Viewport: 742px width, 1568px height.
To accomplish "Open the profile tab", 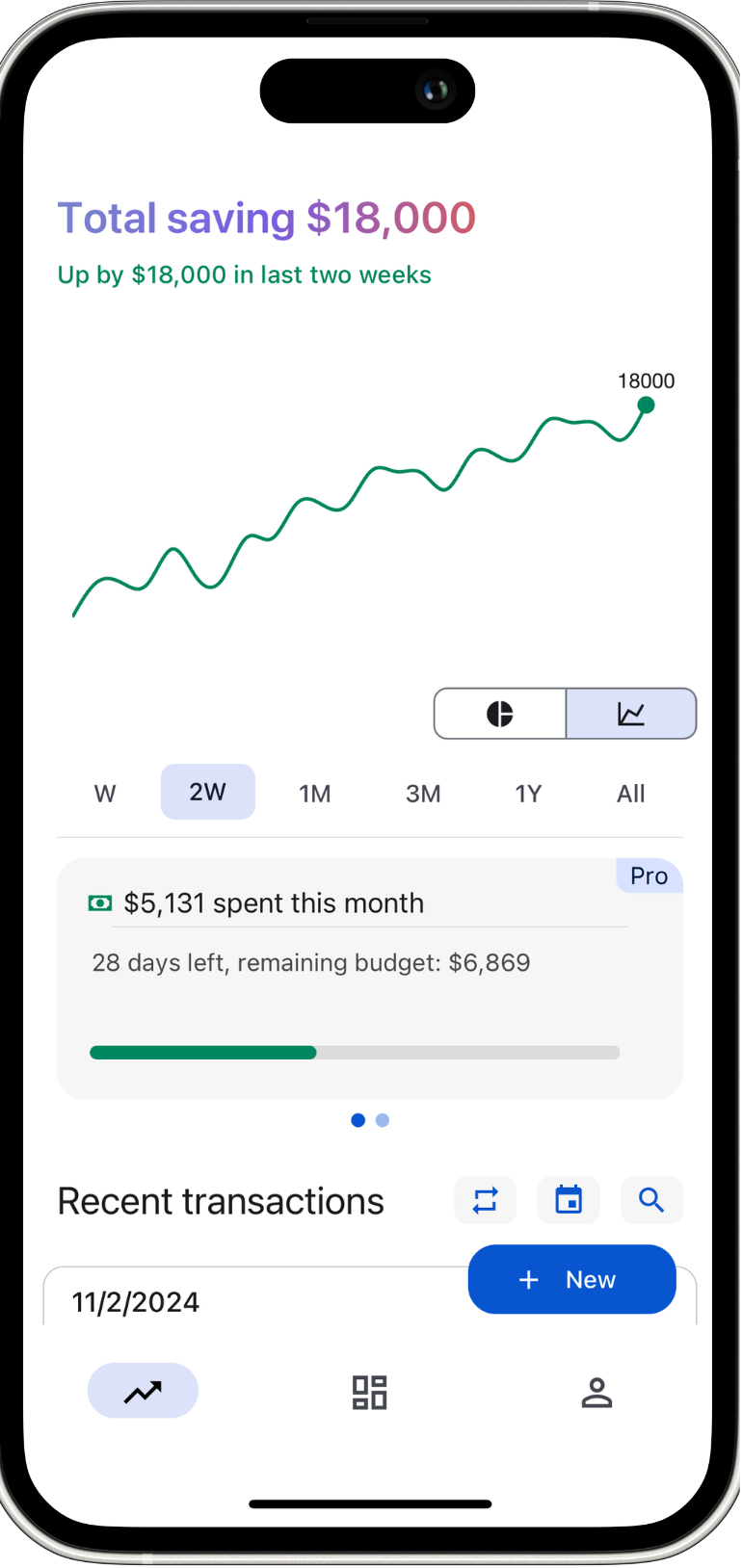I will click(596, 1390).
